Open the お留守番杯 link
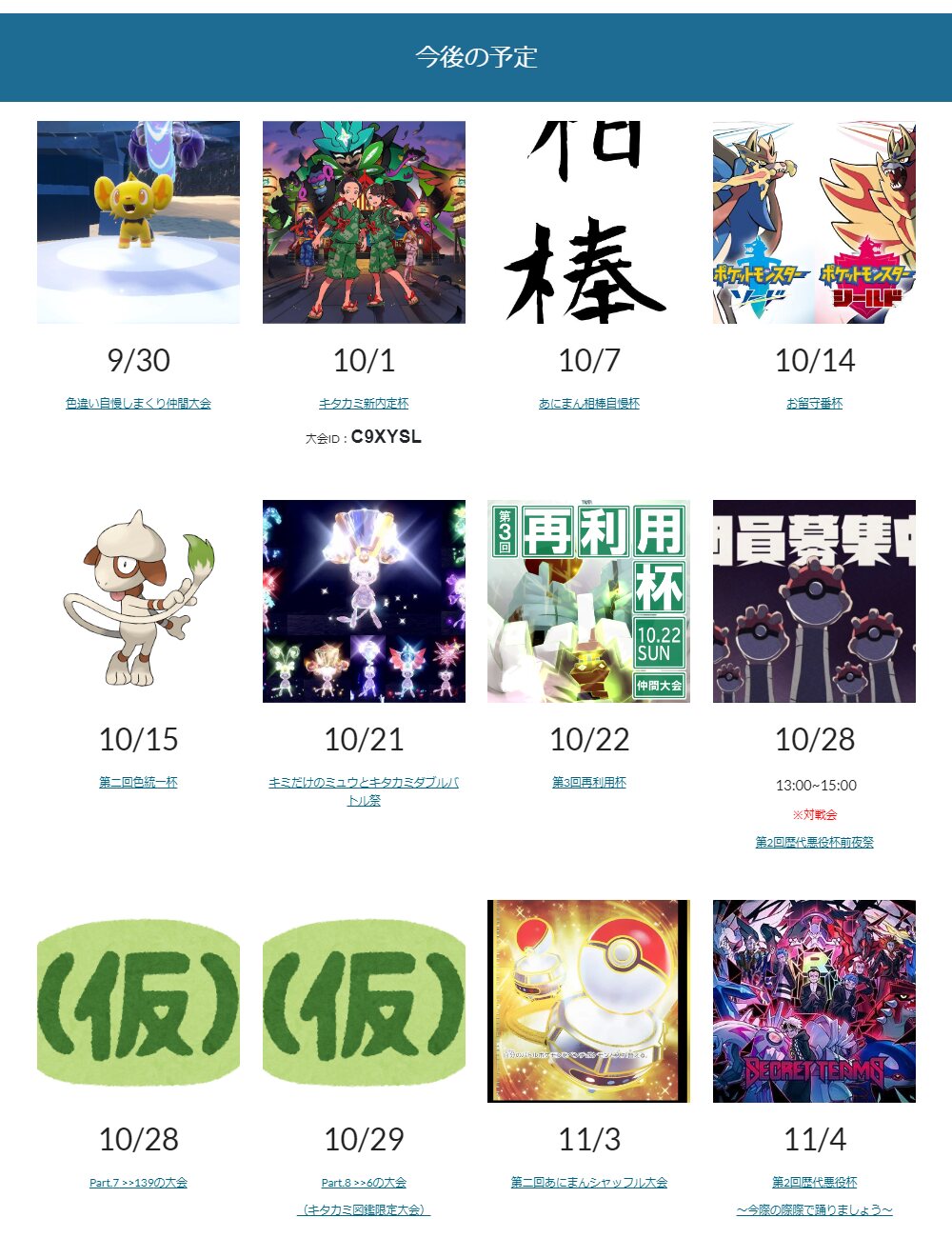Viewport: 952px width, 1238px height. pos(814,404)
